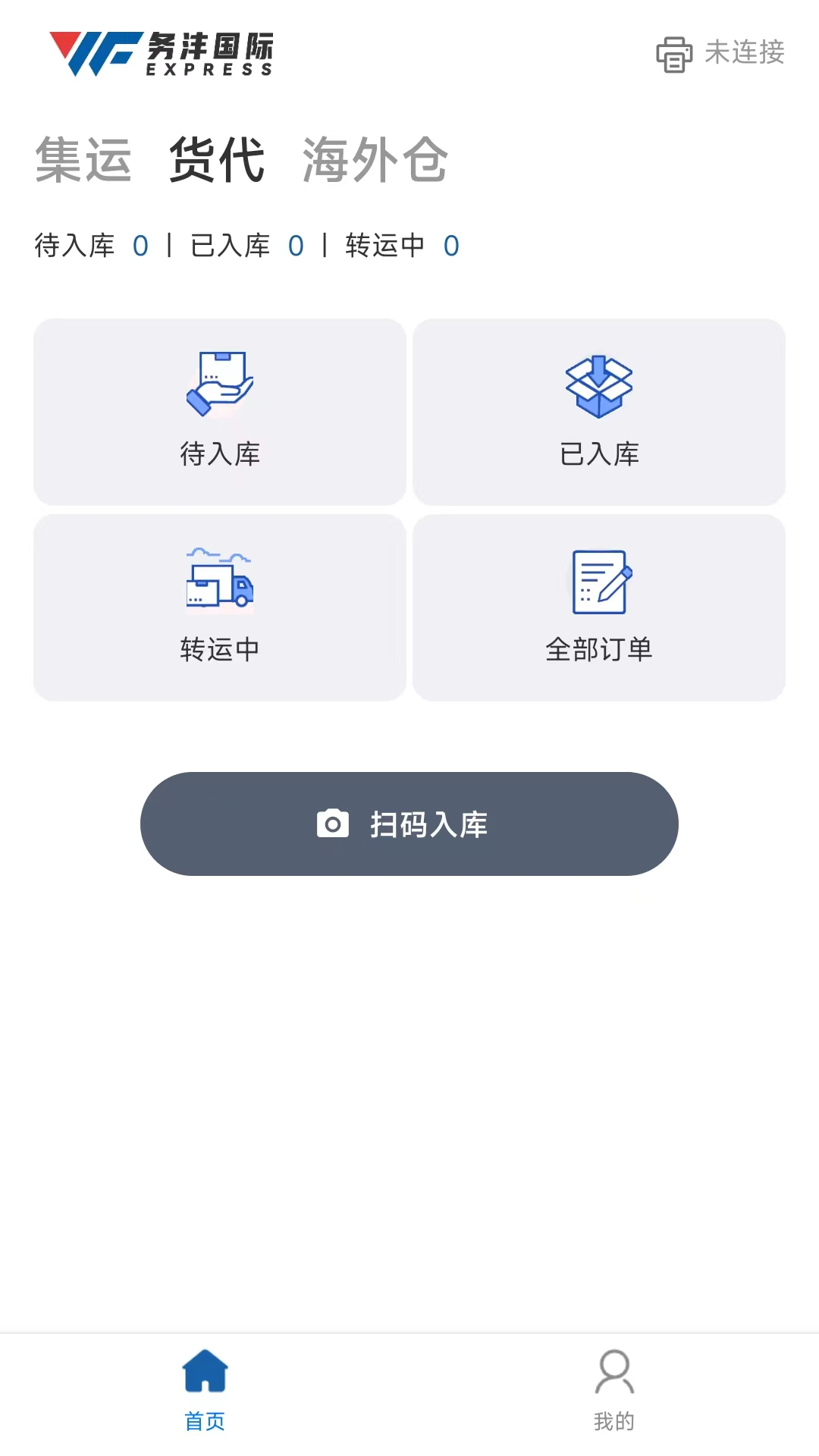This screenshot has width=819, height=1456.
Task: Switch to the 海外仓 tab
Action: coord(375,161)
